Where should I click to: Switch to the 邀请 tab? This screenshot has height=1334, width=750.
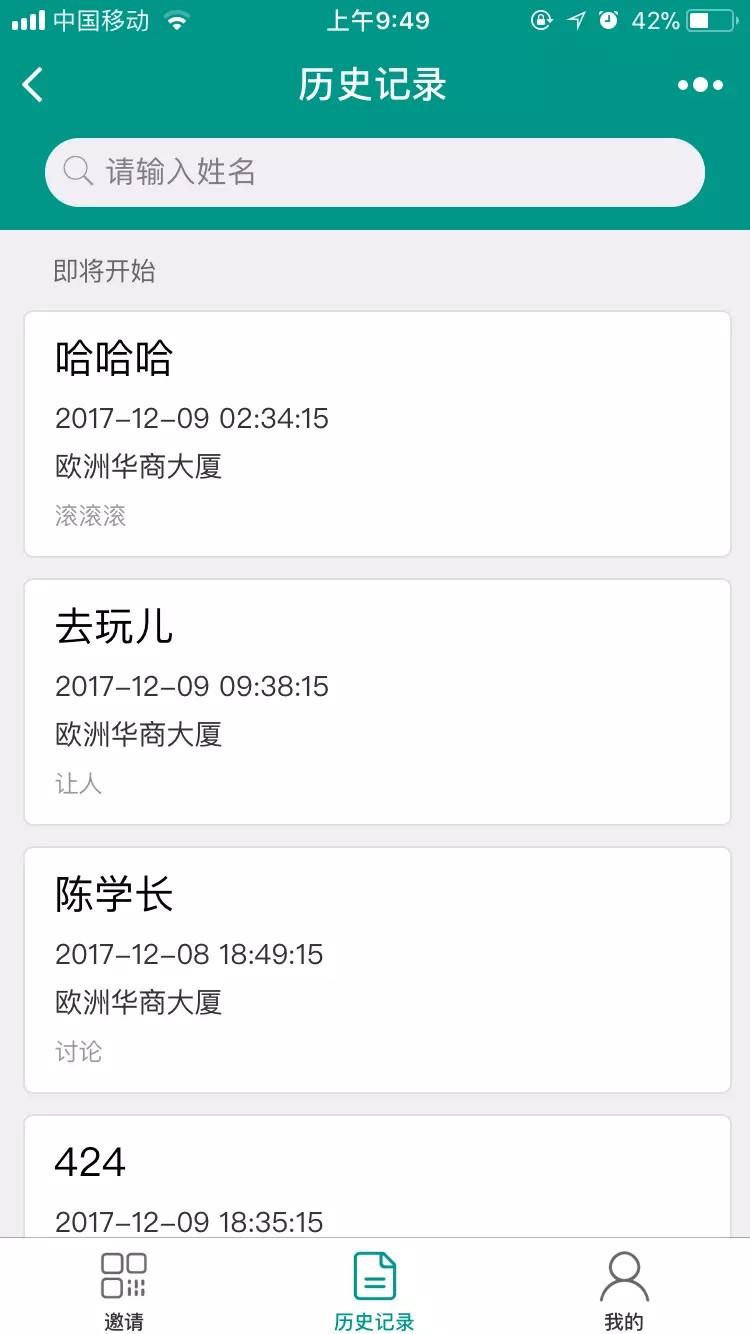(124, 1291)
